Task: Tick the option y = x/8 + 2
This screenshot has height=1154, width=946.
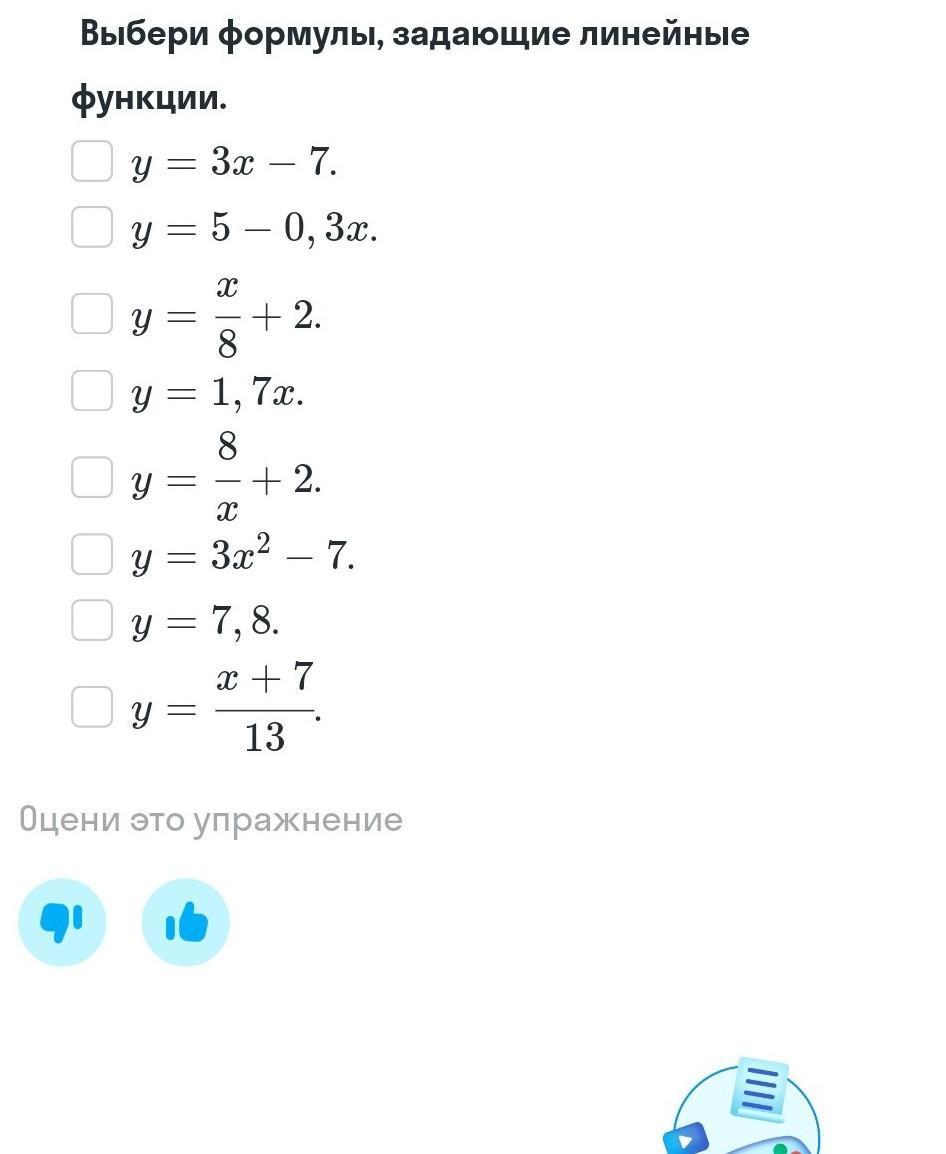Action: [92, 313]
